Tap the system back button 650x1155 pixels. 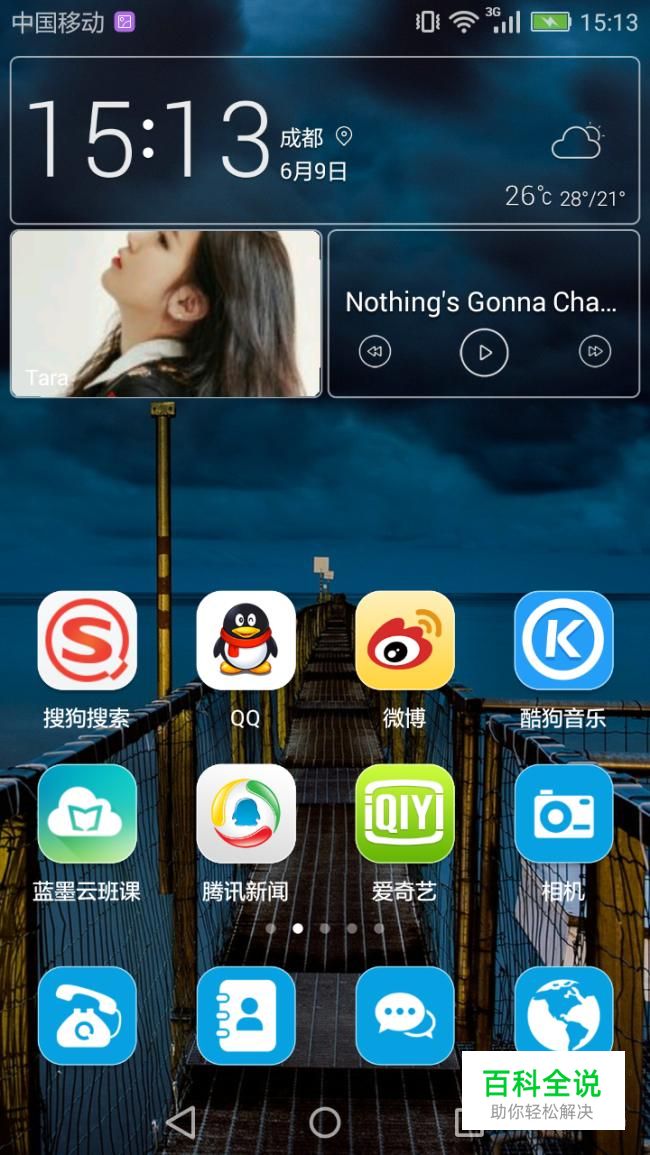pyautogui.click(x=181, y=1123)
